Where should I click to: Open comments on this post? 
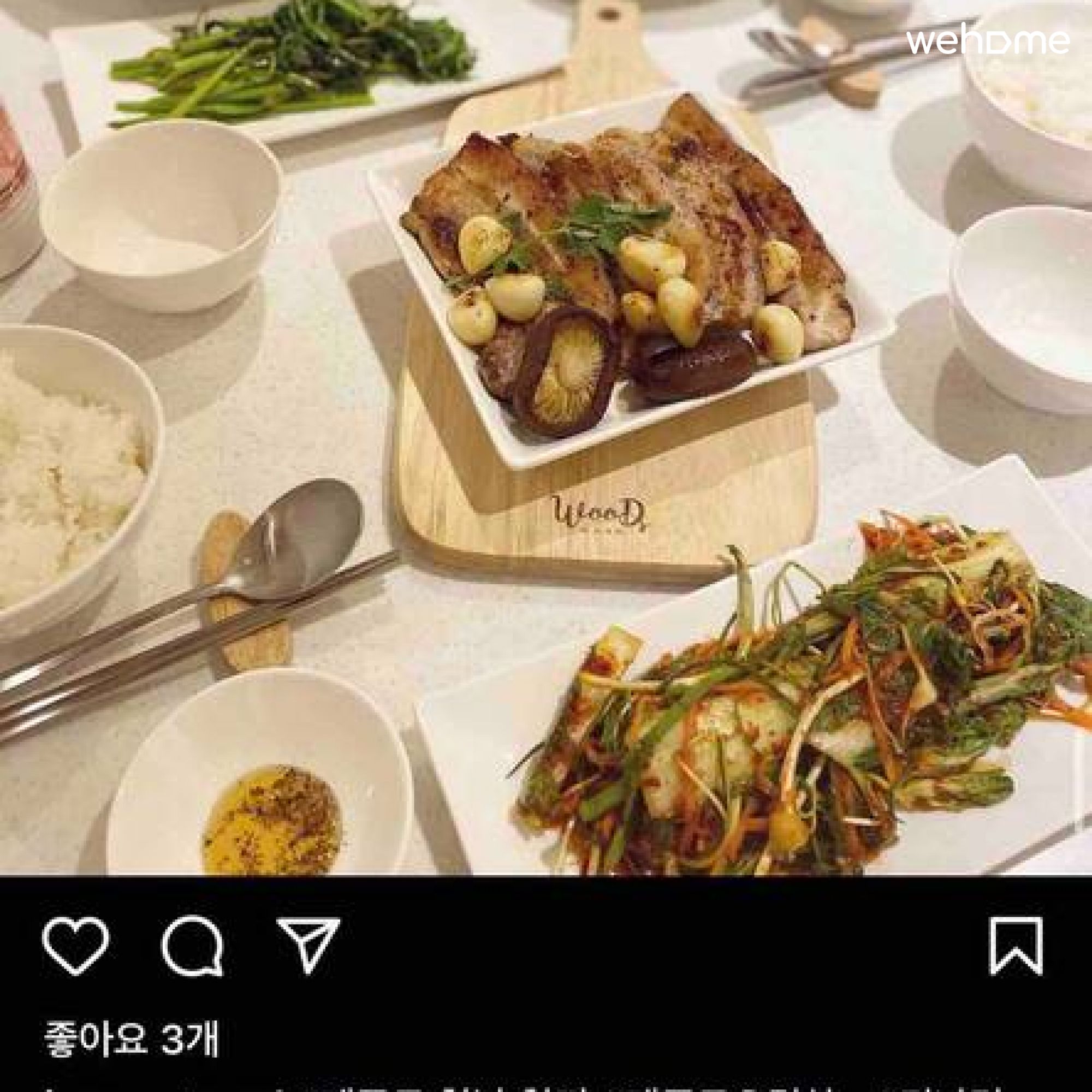192,946
